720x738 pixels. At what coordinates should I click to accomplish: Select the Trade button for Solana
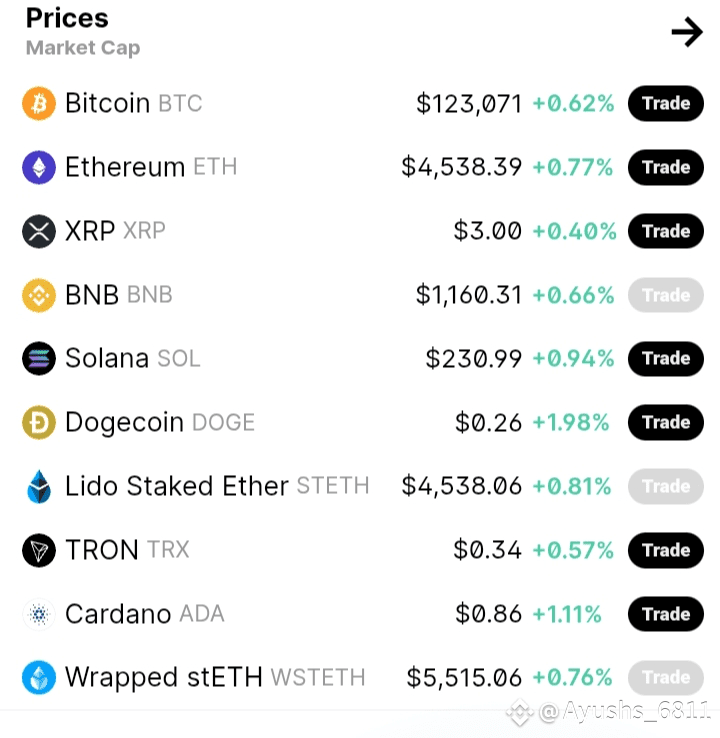coord(665,358)
